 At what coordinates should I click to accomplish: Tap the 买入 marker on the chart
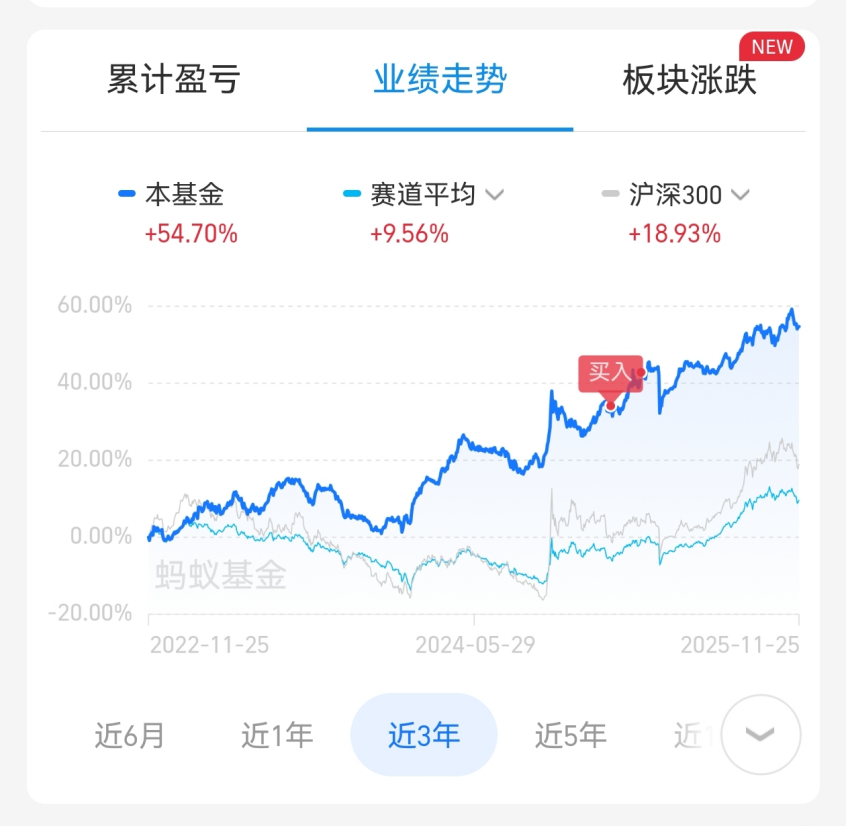click(610, 373)
